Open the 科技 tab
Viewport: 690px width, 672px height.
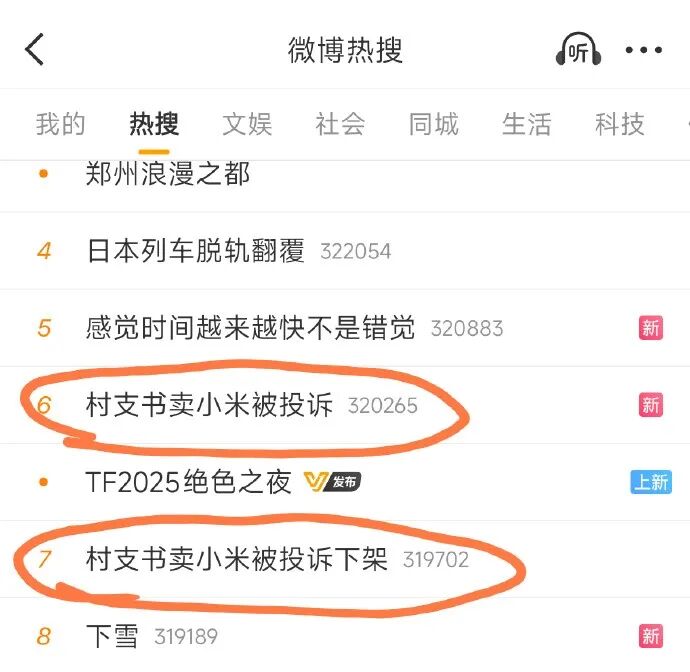(619, 124)
